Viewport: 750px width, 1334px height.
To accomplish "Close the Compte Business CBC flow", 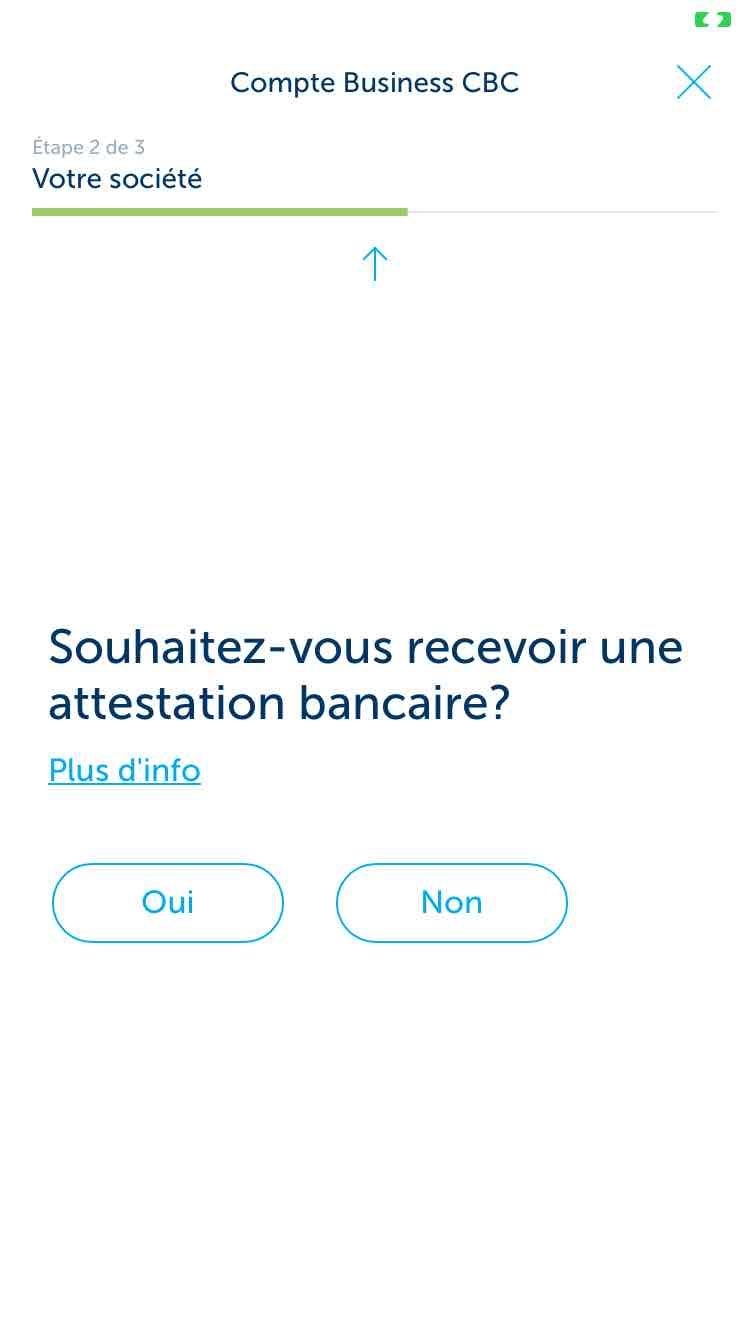I will click(693, 82).
